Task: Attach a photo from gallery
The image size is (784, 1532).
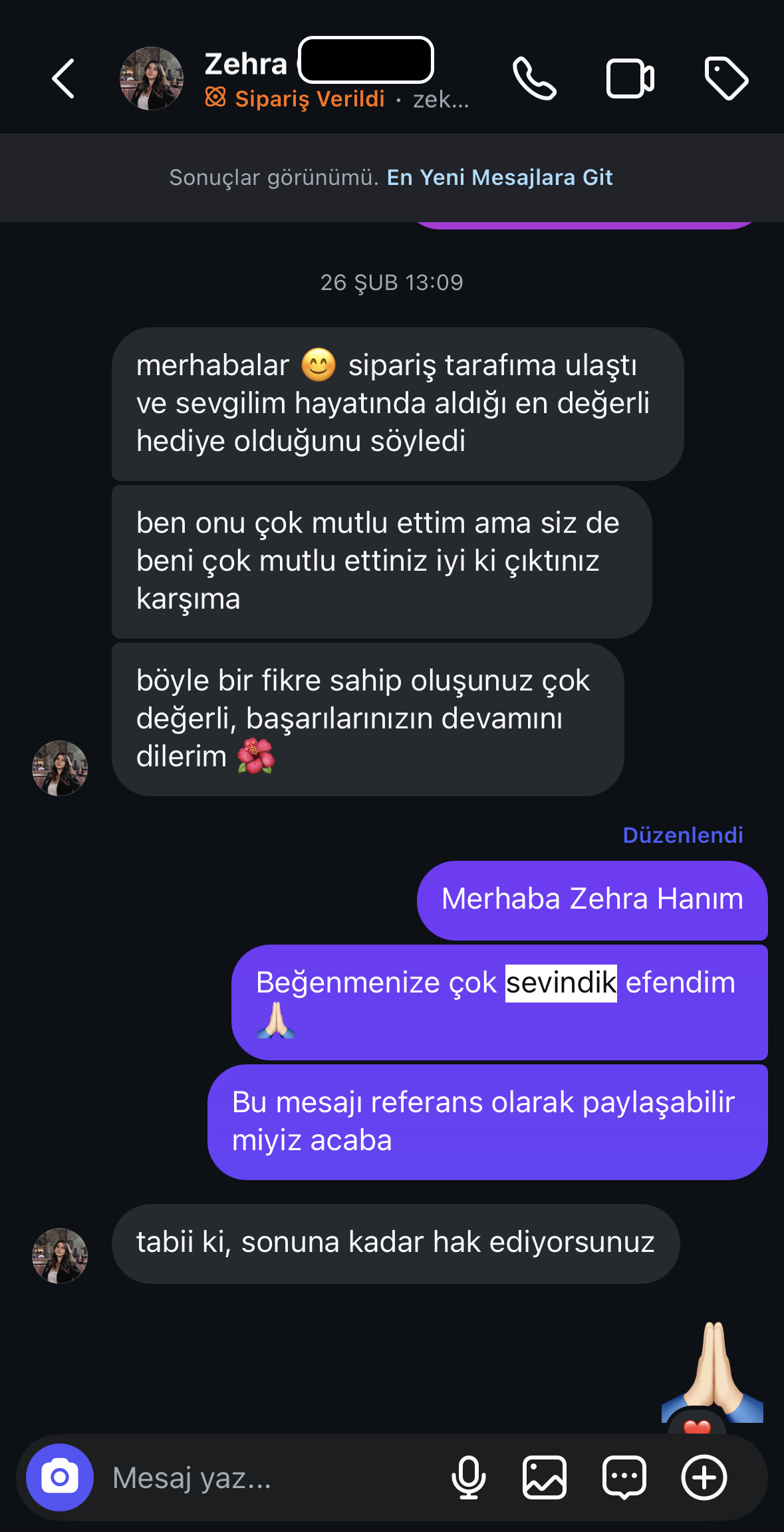Action: tap(545, 1477)
